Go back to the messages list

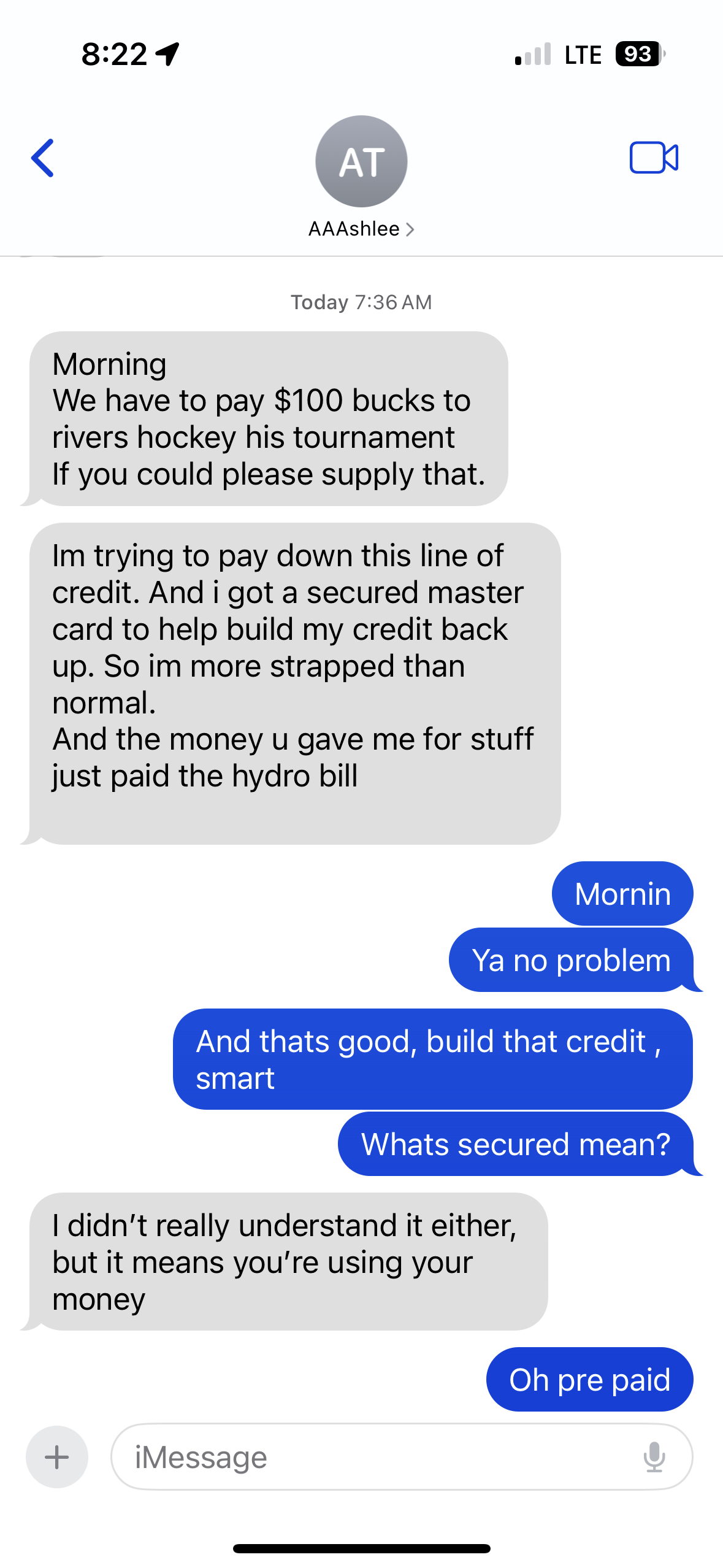42,158
